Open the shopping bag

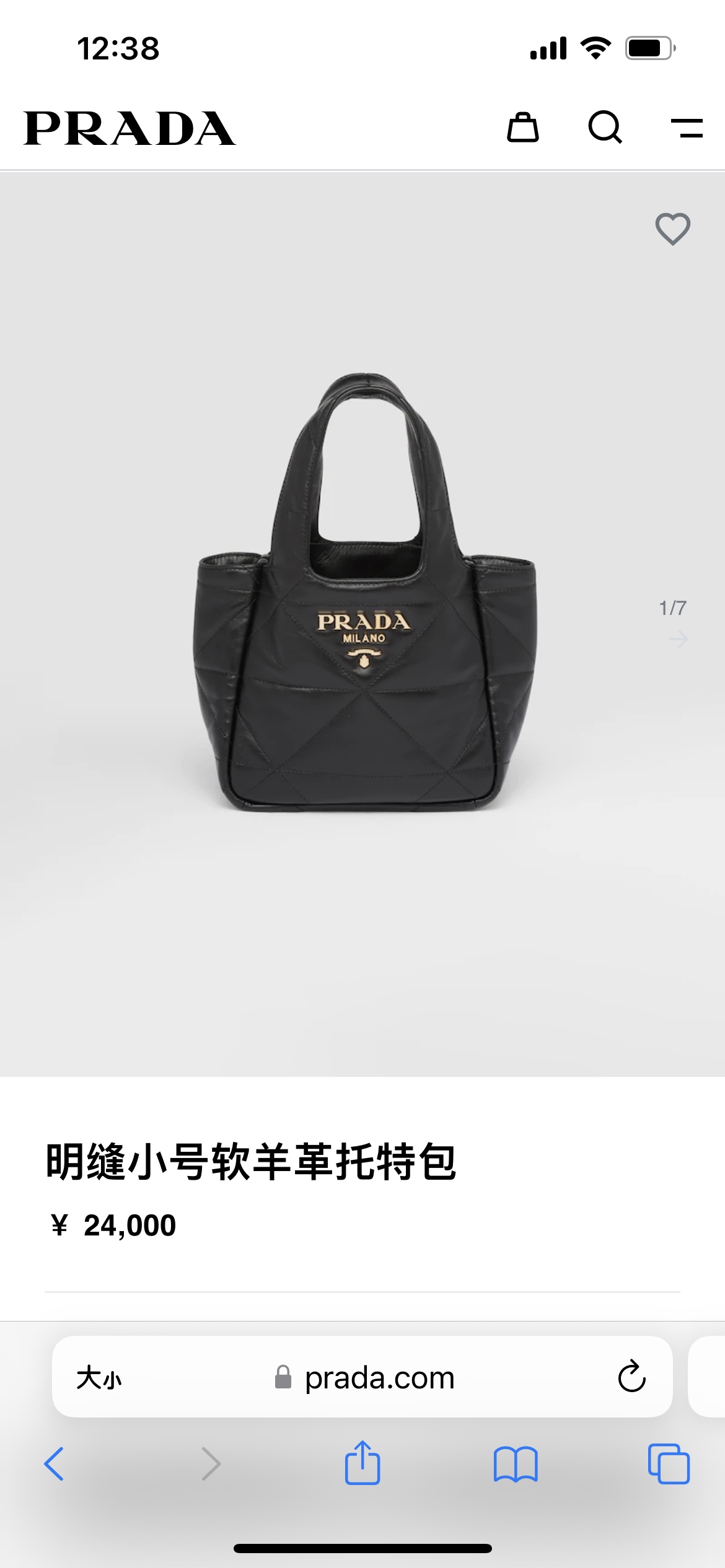tap(523, 128)
